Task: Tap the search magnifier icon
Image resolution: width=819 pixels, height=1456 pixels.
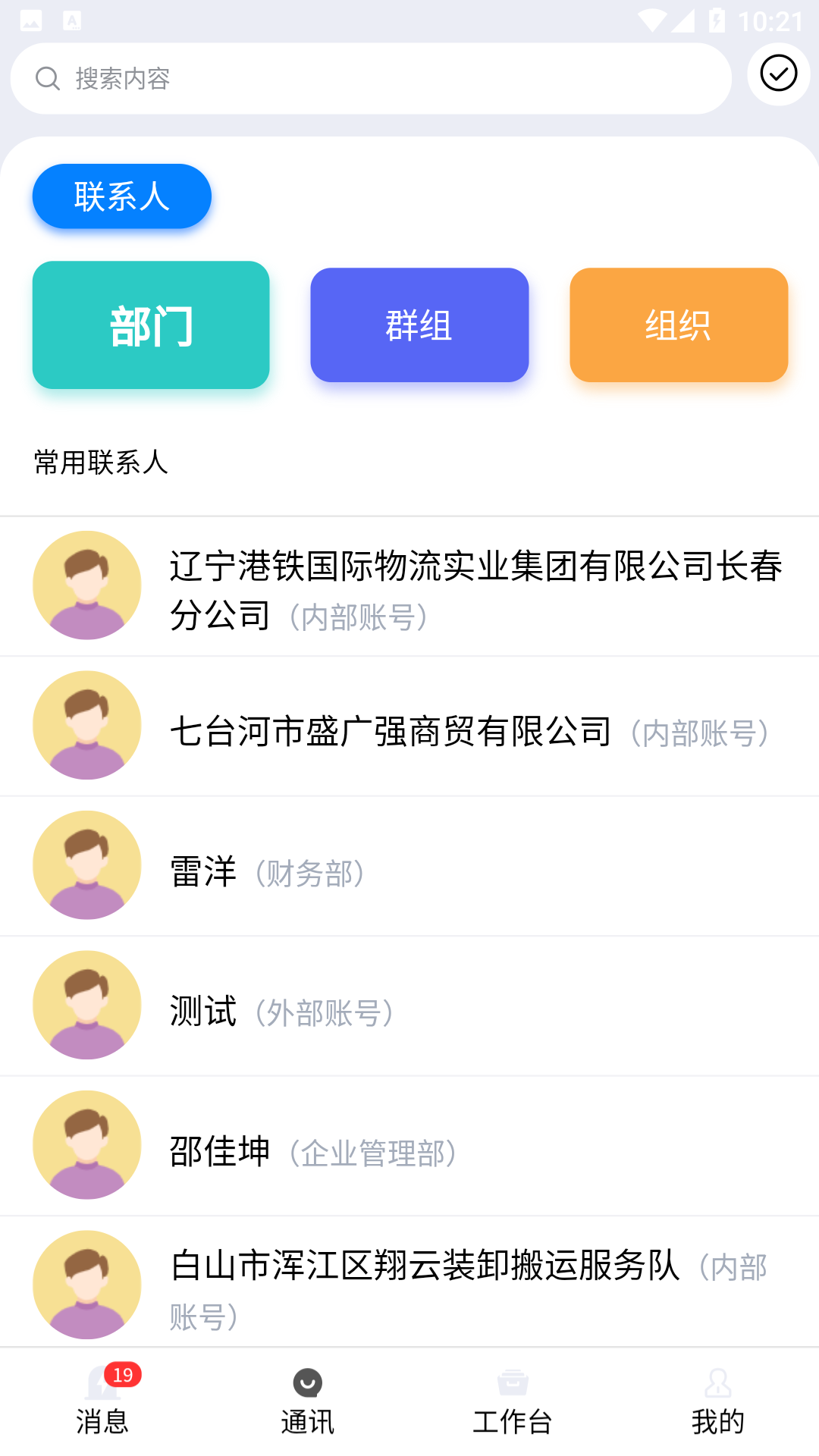Action: point(48,77)
